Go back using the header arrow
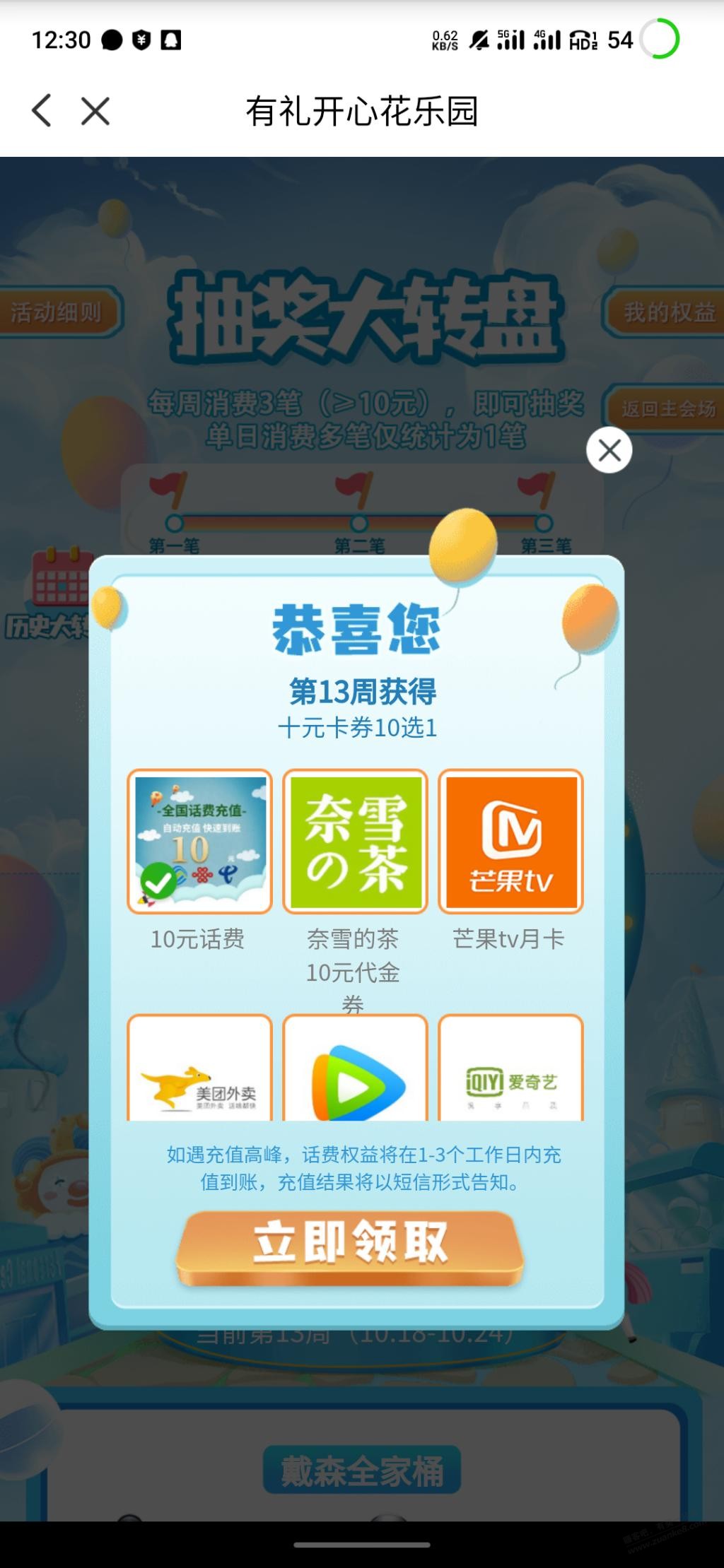This screenshot has height=1568, width=724. 42,111
